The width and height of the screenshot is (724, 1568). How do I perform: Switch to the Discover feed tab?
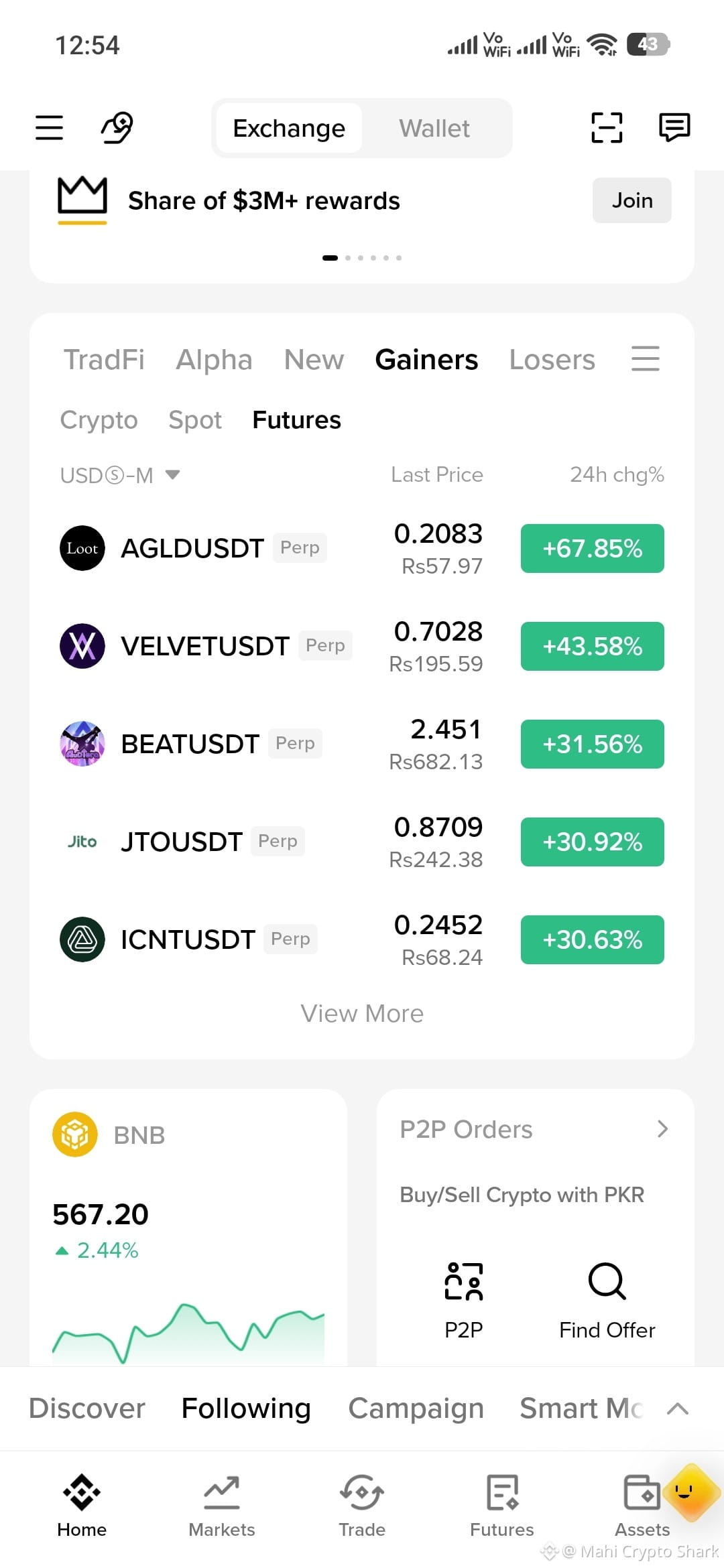pyautogui.click(x=87, y=1408)
